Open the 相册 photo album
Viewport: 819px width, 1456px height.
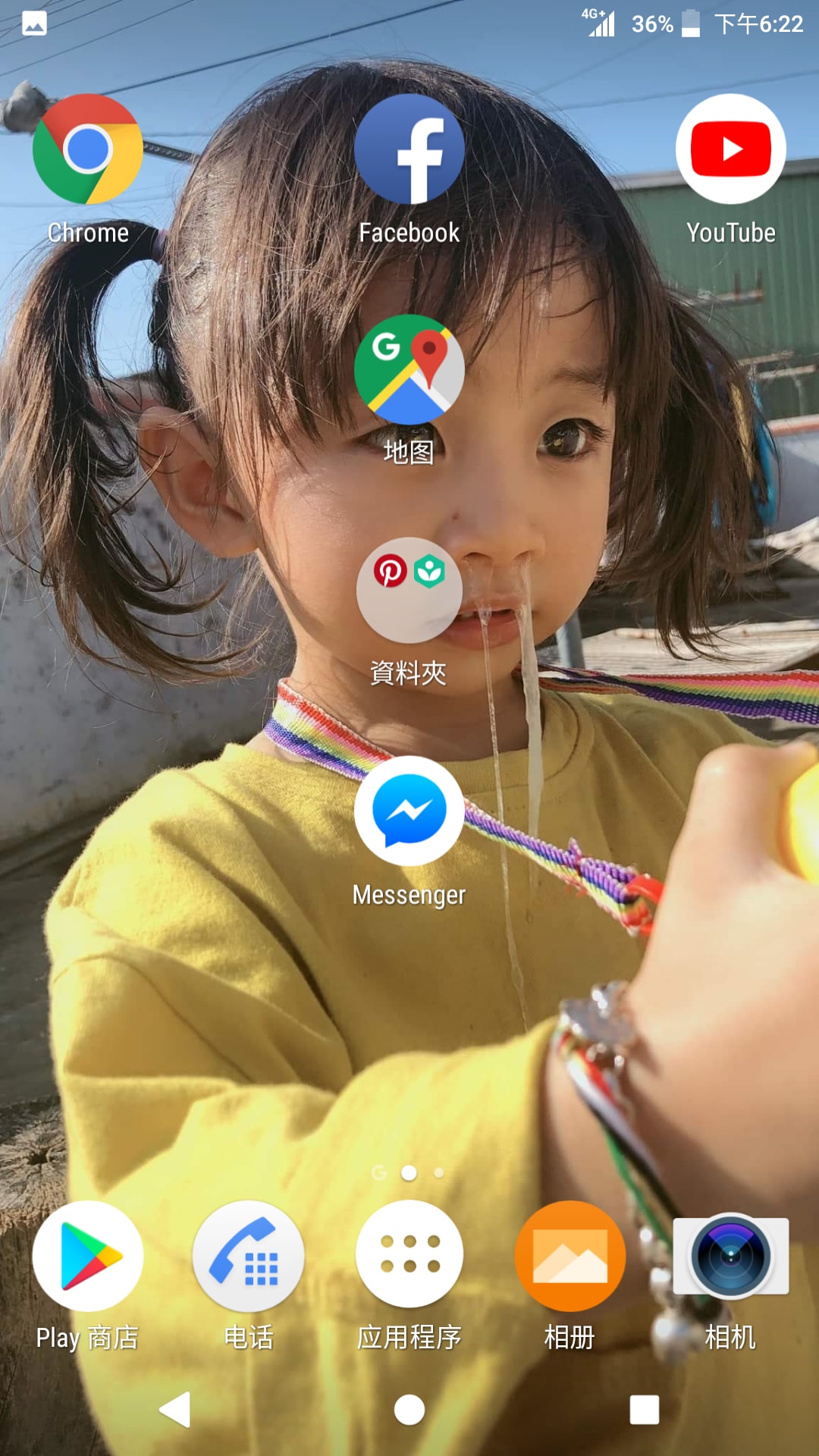tap(570, 1257)
